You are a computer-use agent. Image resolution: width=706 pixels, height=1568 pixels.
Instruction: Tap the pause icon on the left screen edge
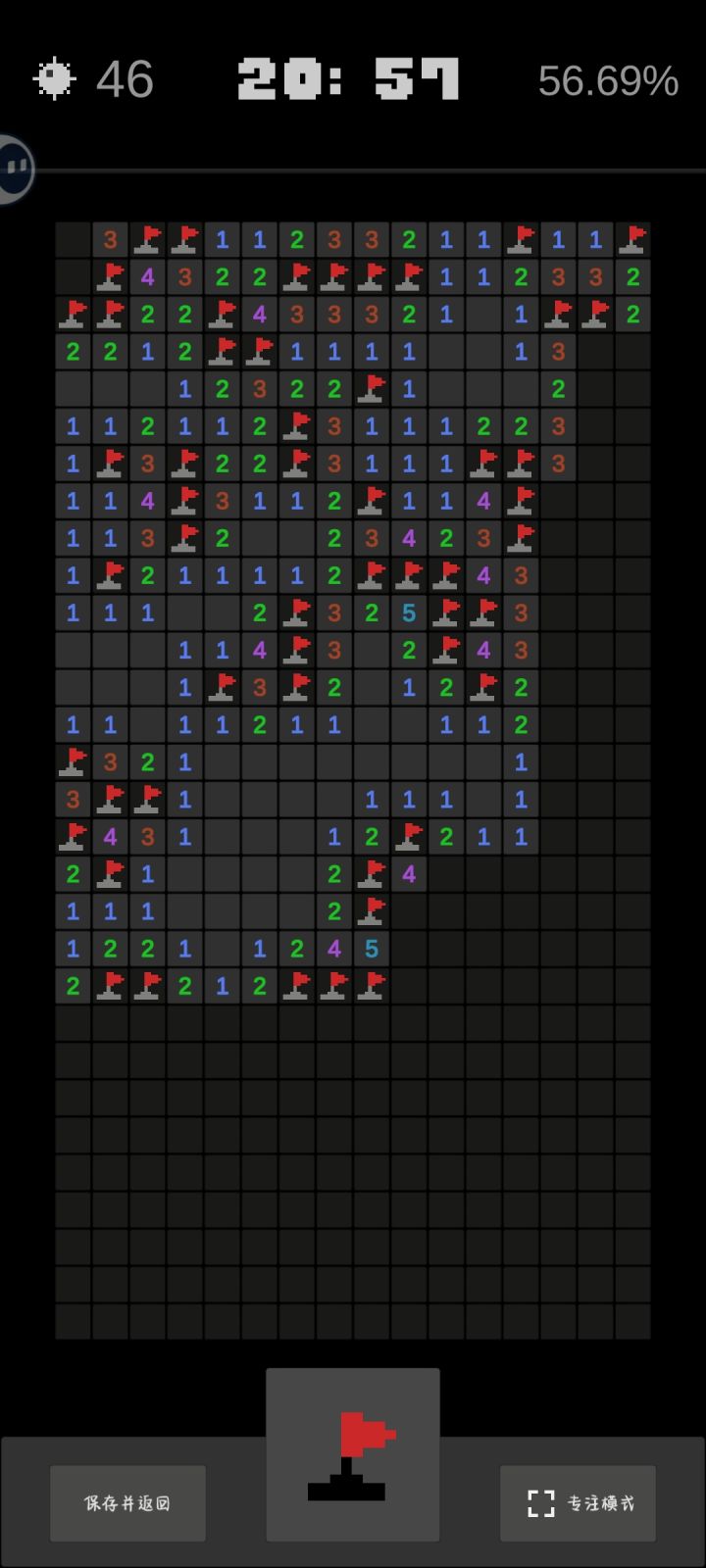click(14, 168)
